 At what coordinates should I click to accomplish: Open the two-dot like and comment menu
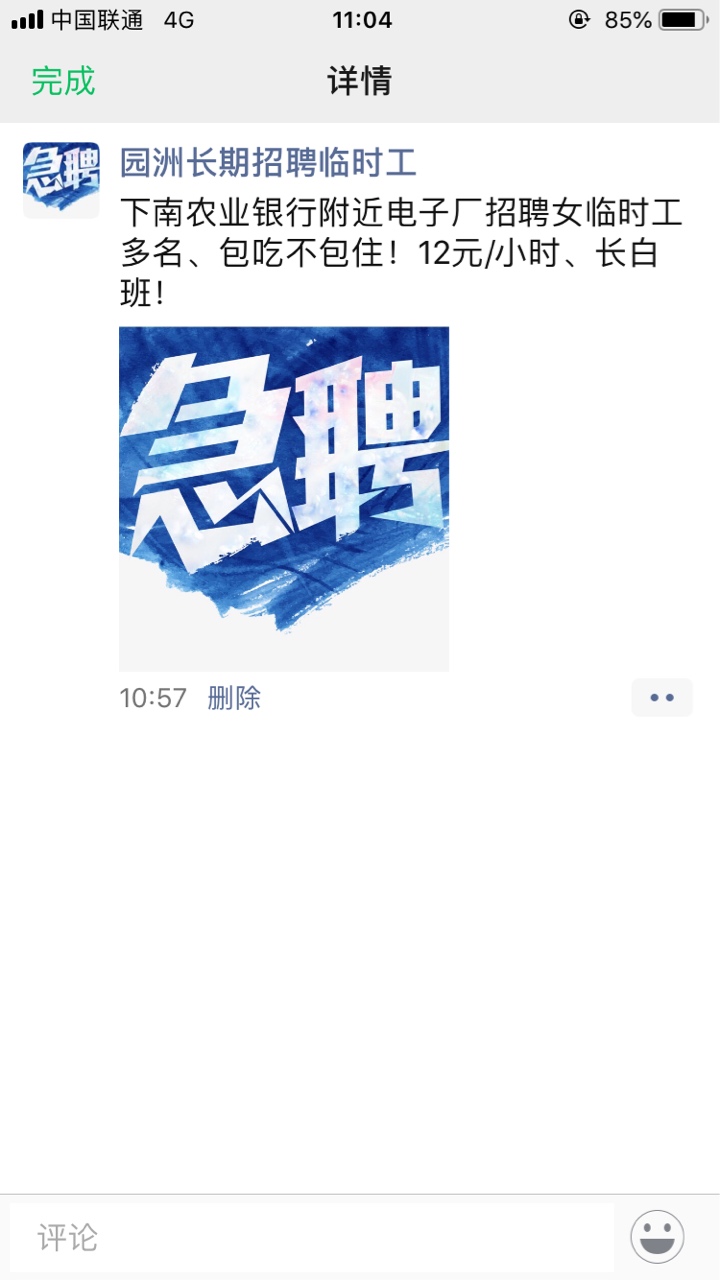coord(661,698)
